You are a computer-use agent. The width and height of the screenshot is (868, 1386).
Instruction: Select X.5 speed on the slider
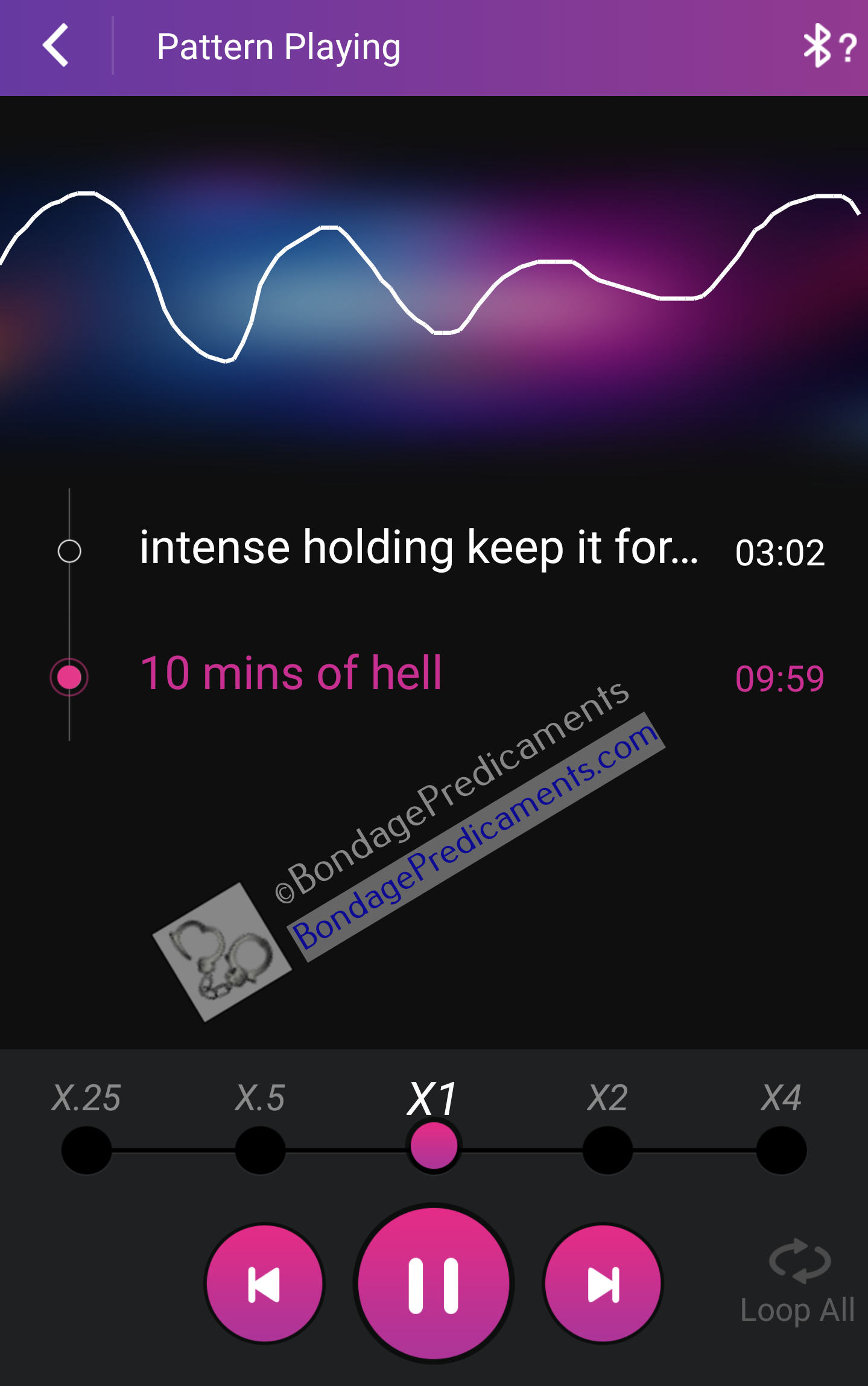point(260,1150)
